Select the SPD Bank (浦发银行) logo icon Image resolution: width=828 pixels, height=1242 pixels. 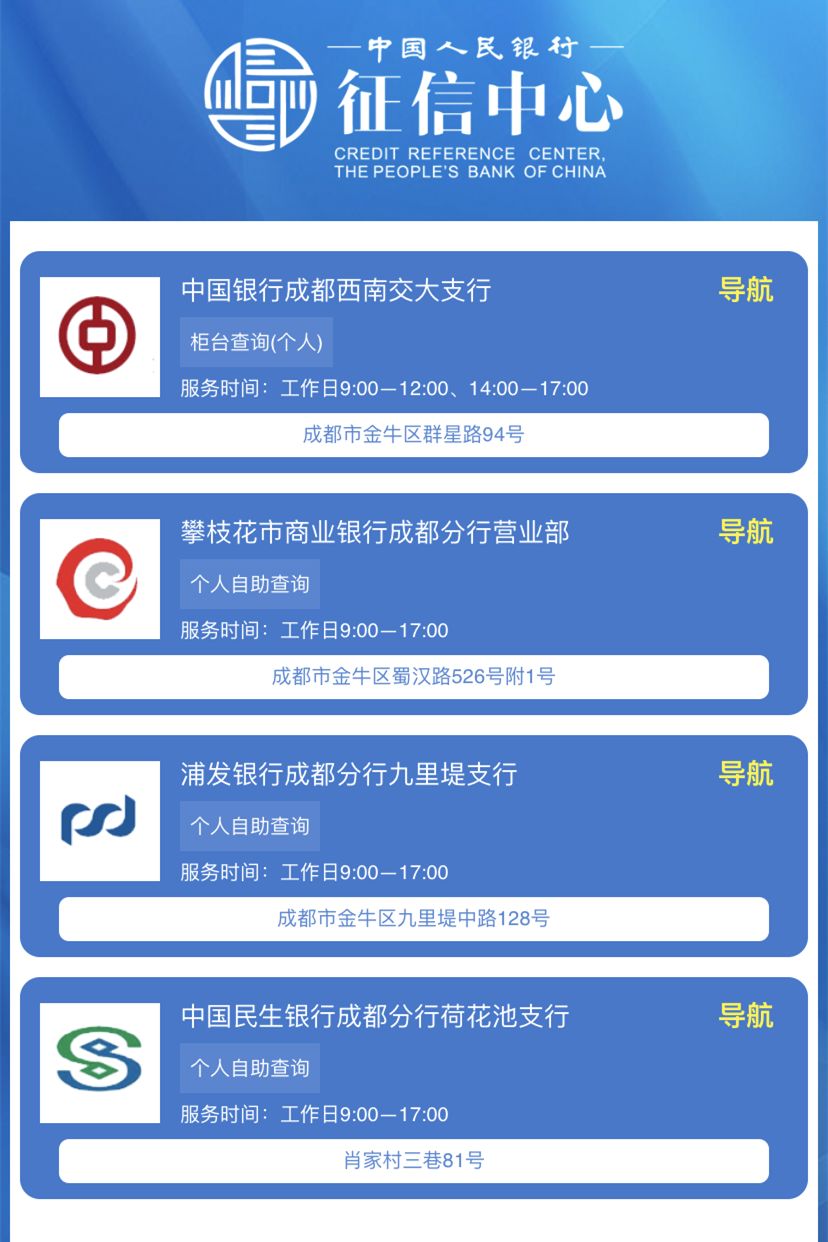(x=98, y=822)
